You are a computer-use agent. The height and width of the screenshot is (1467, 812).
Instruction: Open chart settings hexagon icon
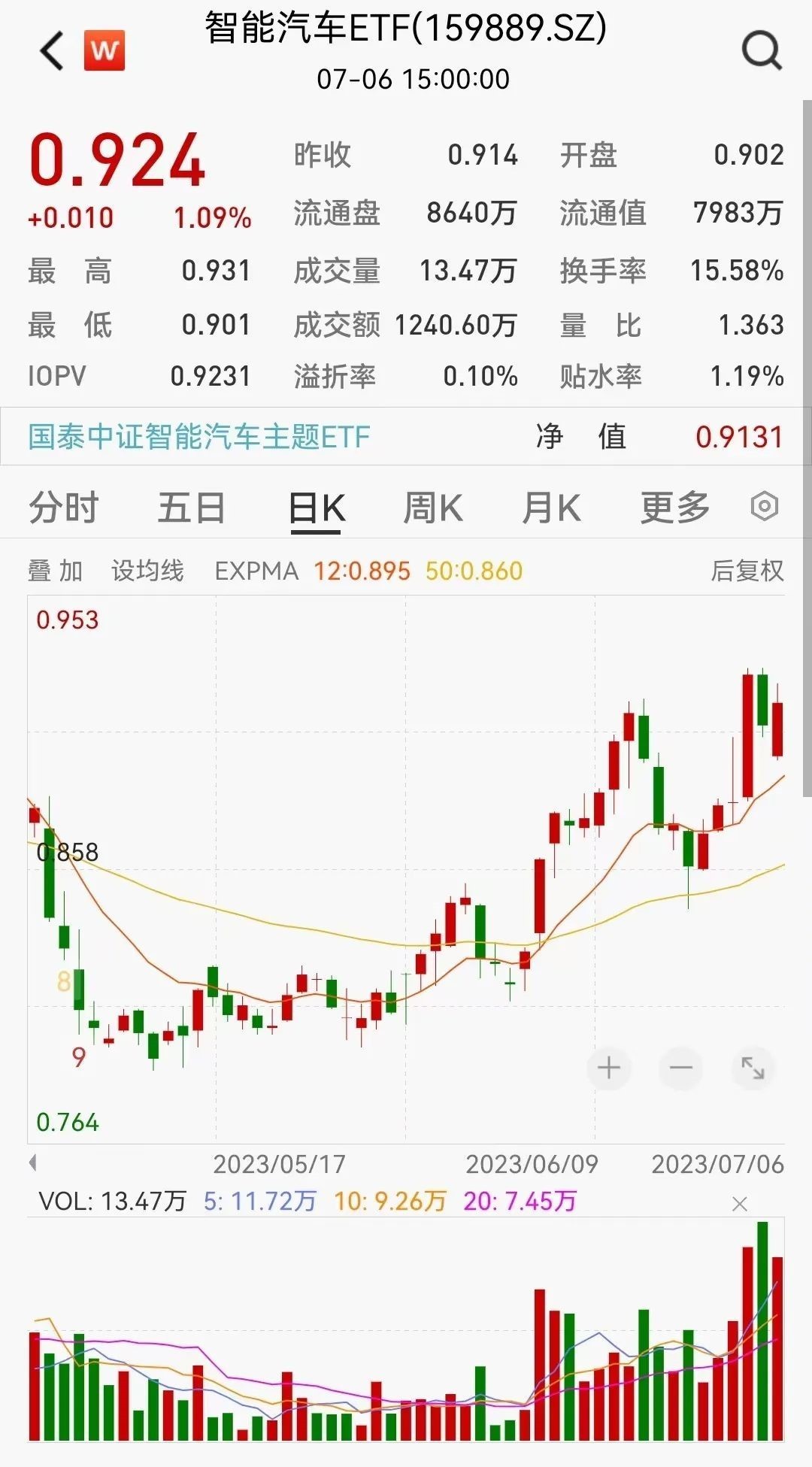click(764, 506)
